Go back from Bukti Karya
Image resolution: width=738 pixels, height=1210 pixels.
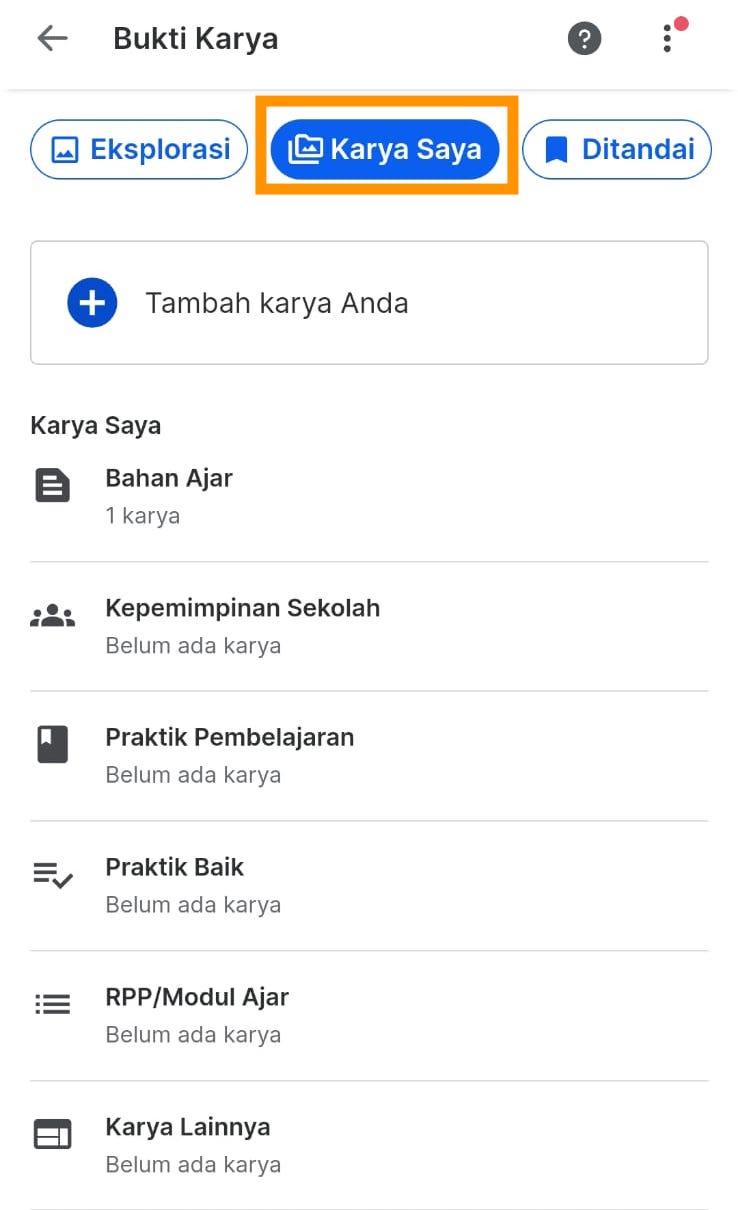[x=52, y=39]
